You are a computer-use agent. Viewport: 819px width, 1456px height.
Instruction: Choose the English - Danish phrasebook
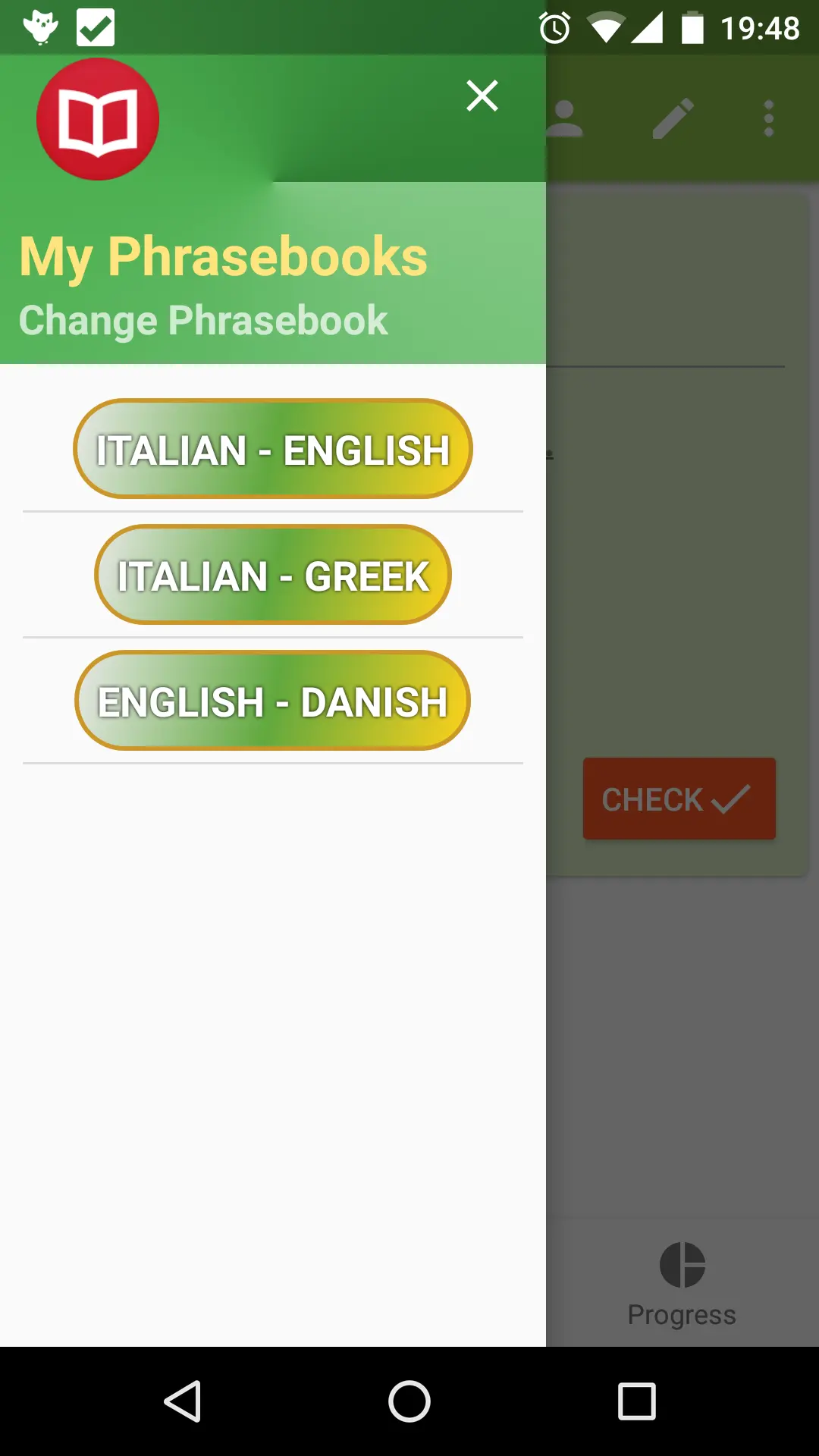point(273,701)
